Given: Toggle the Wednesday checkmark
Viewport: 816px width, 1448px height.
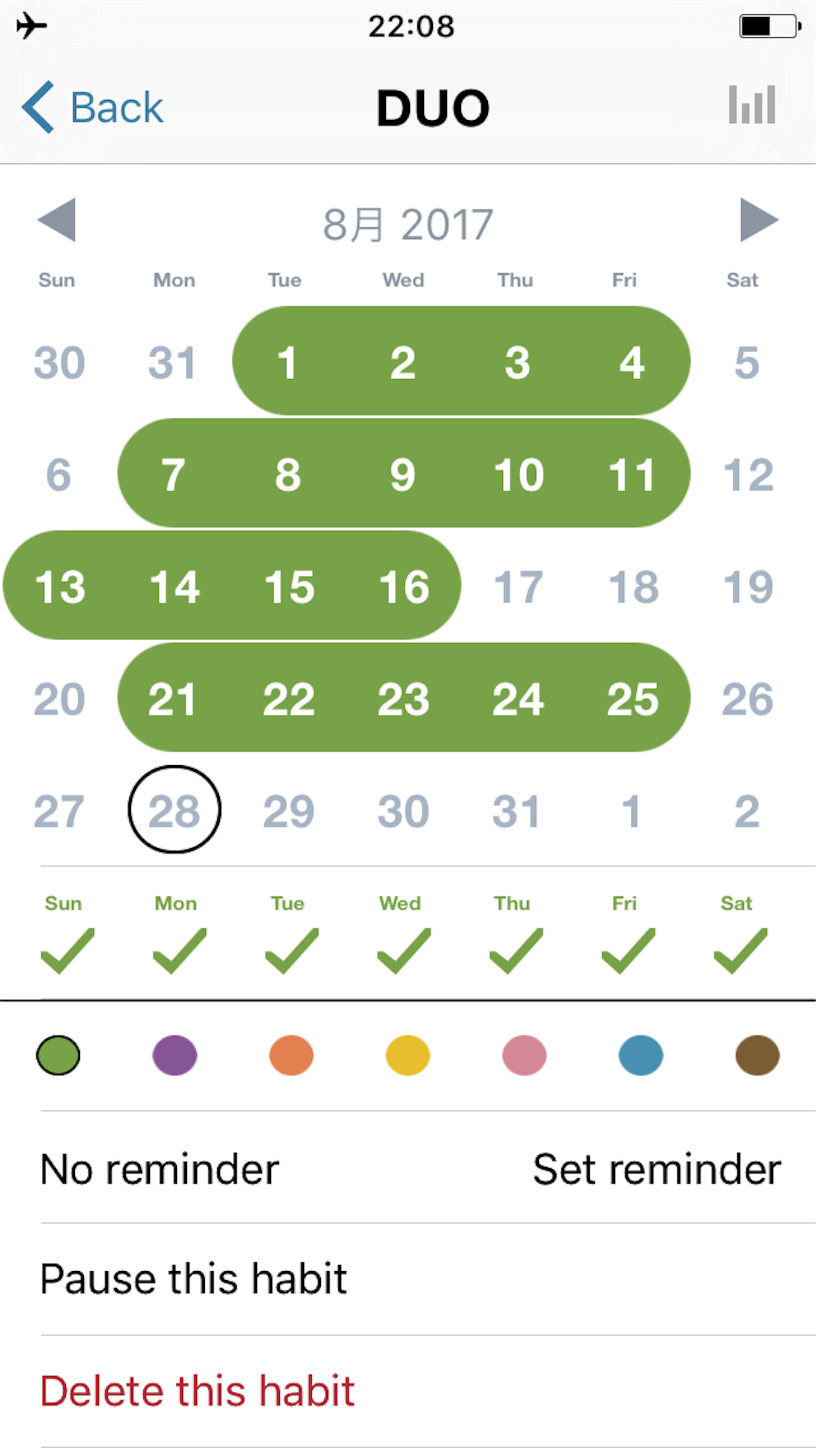Looking at the screenshot, I should [x=403, y=951].
